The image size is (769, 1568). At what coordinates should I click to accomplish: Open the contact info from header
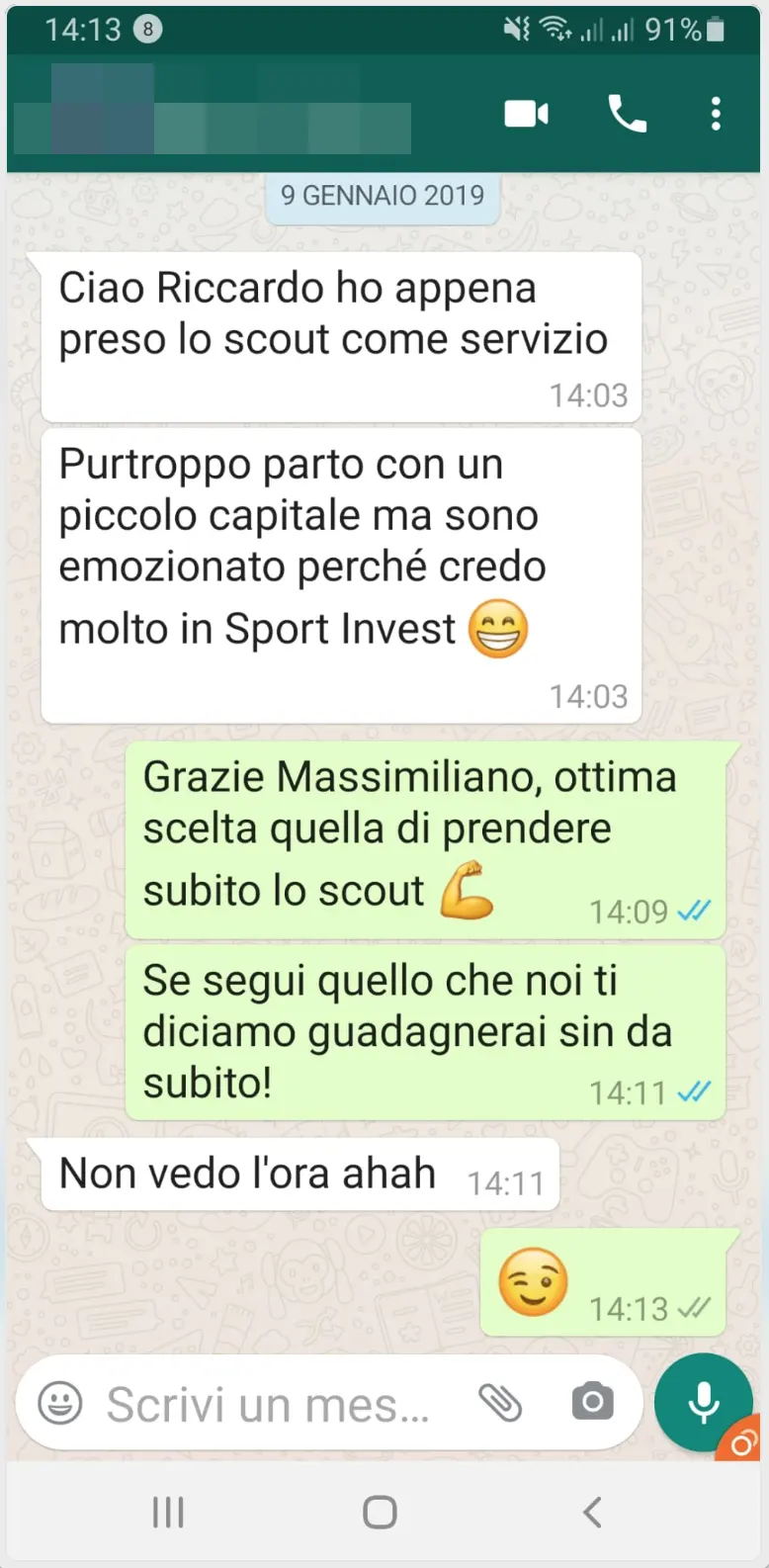pos(213,111)
